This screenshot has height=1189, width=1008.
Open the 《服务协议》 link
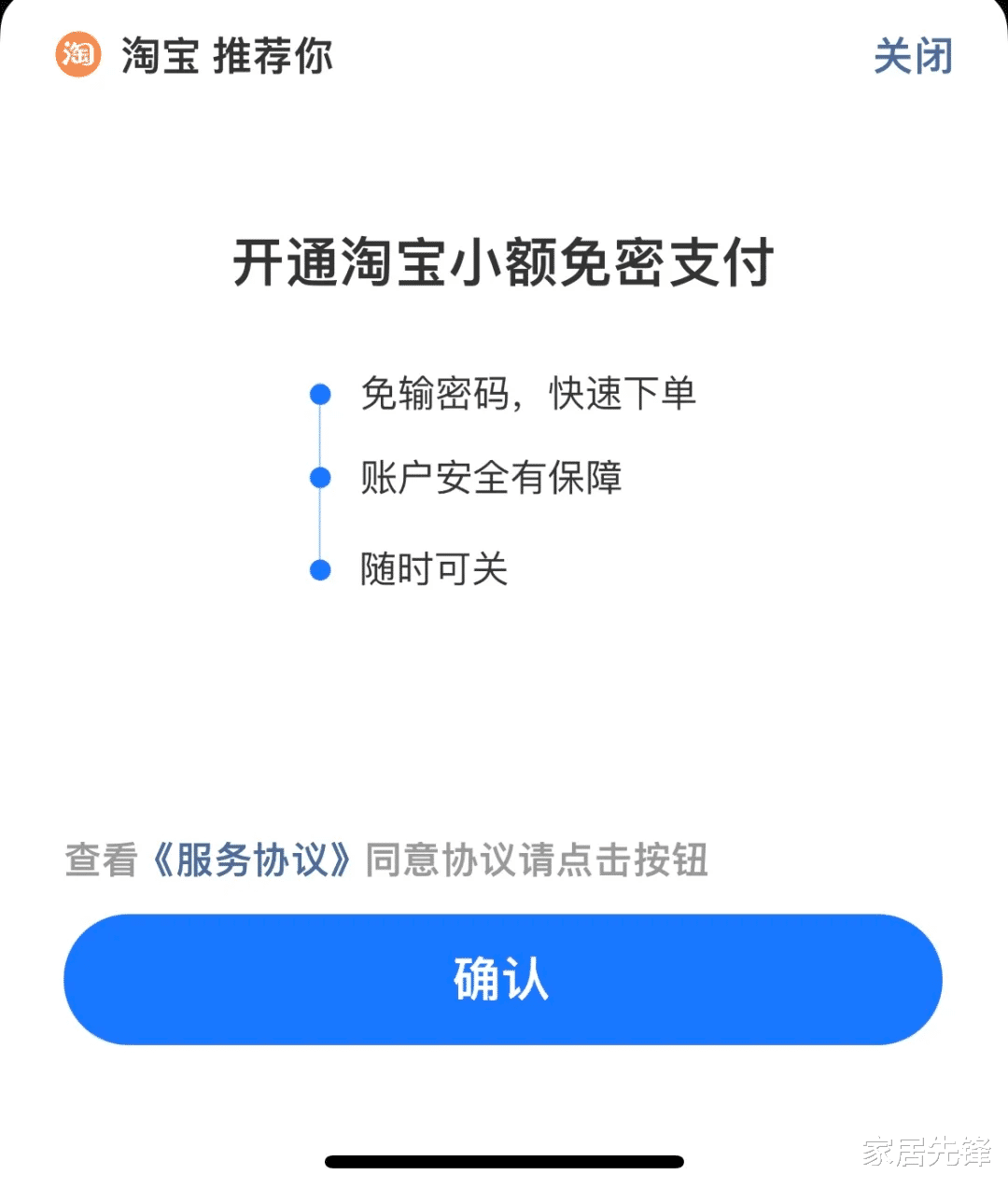(x=250, y=860)
